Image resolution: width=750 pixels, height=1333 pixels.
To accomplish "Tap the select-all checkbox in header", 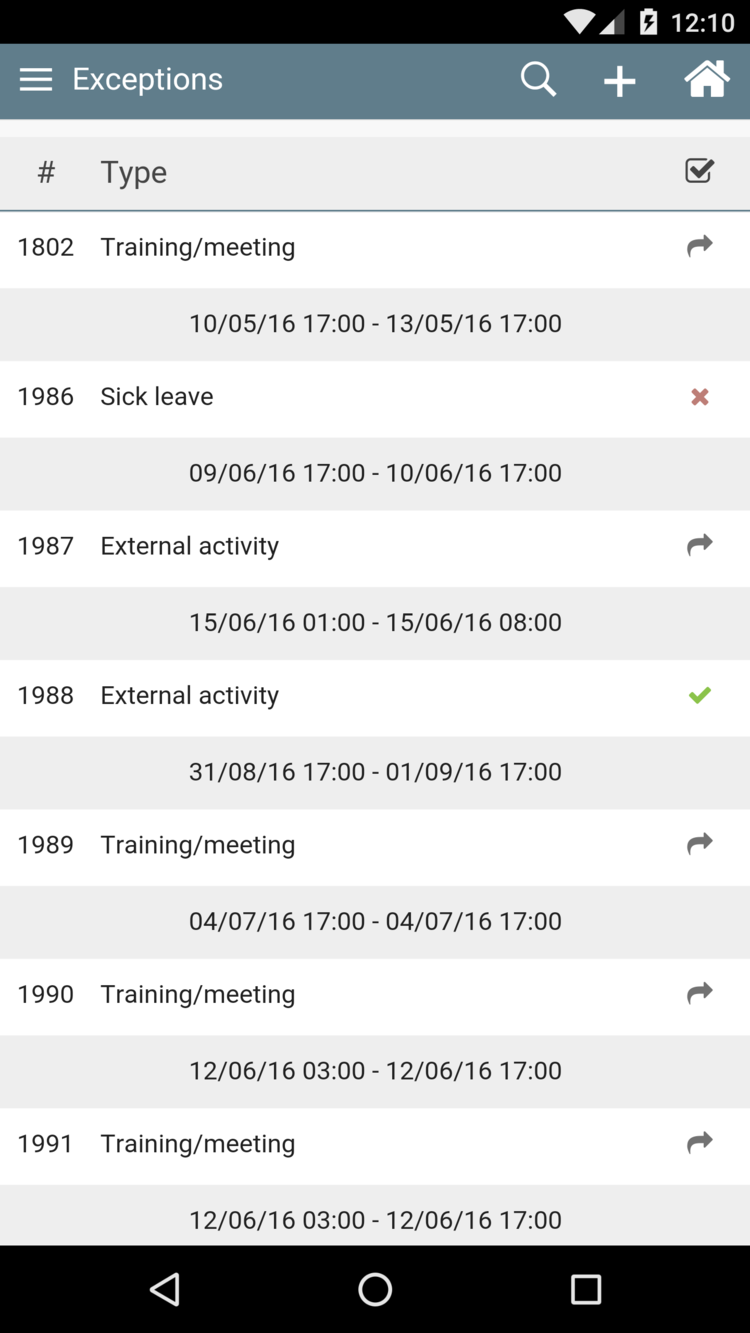I will (700, 171).
